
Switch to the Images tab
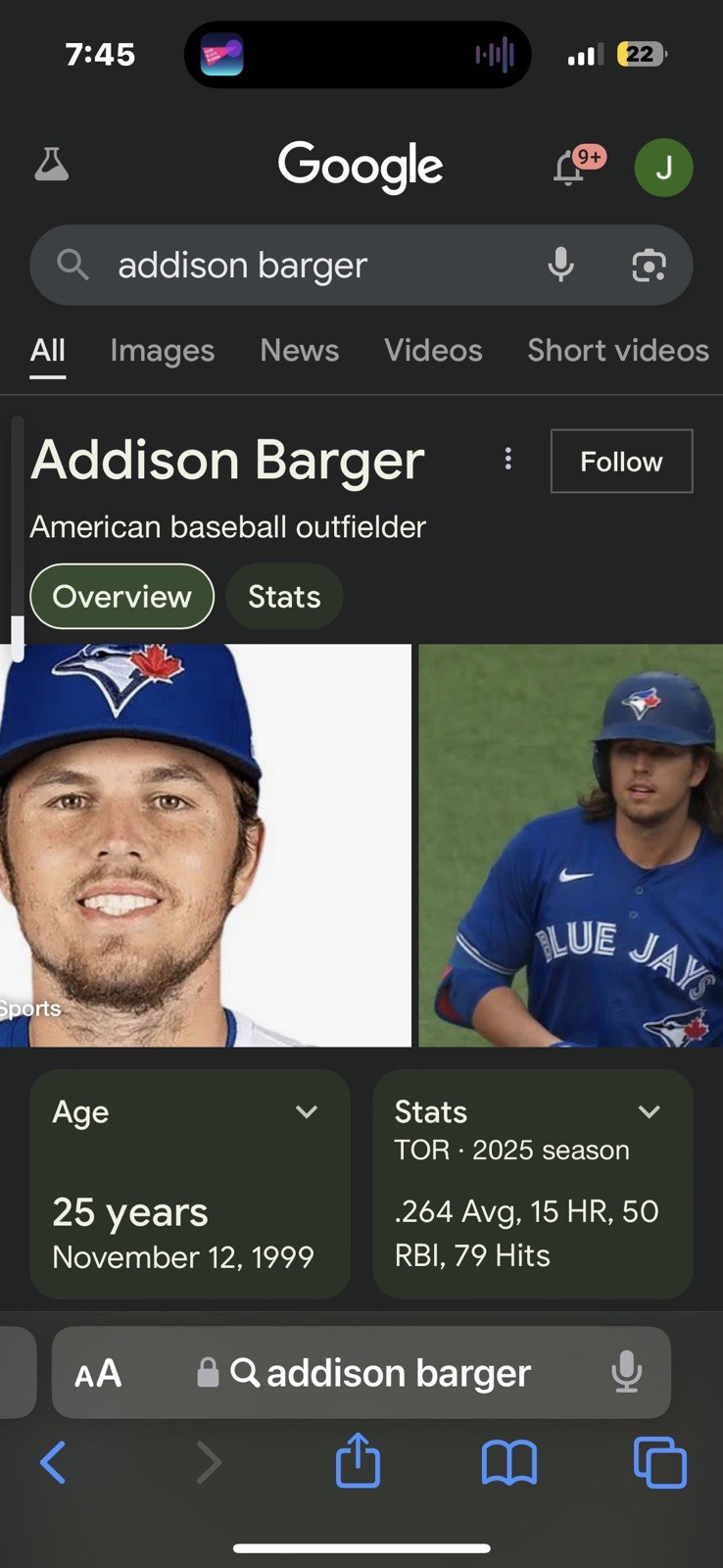(162, 351)
